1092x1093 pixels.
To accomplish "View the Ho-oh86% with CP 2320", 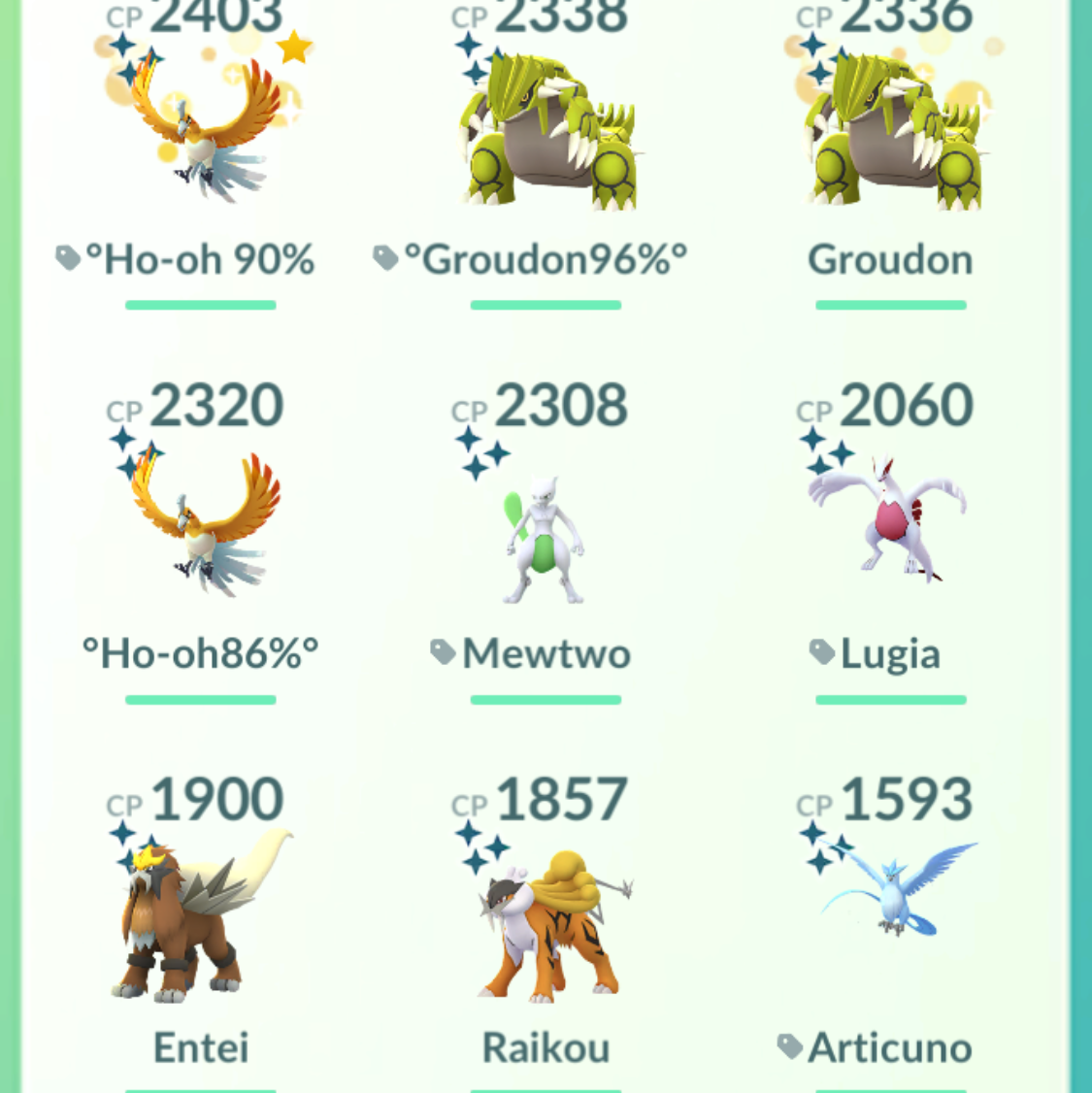I will [x=201, y=524].
